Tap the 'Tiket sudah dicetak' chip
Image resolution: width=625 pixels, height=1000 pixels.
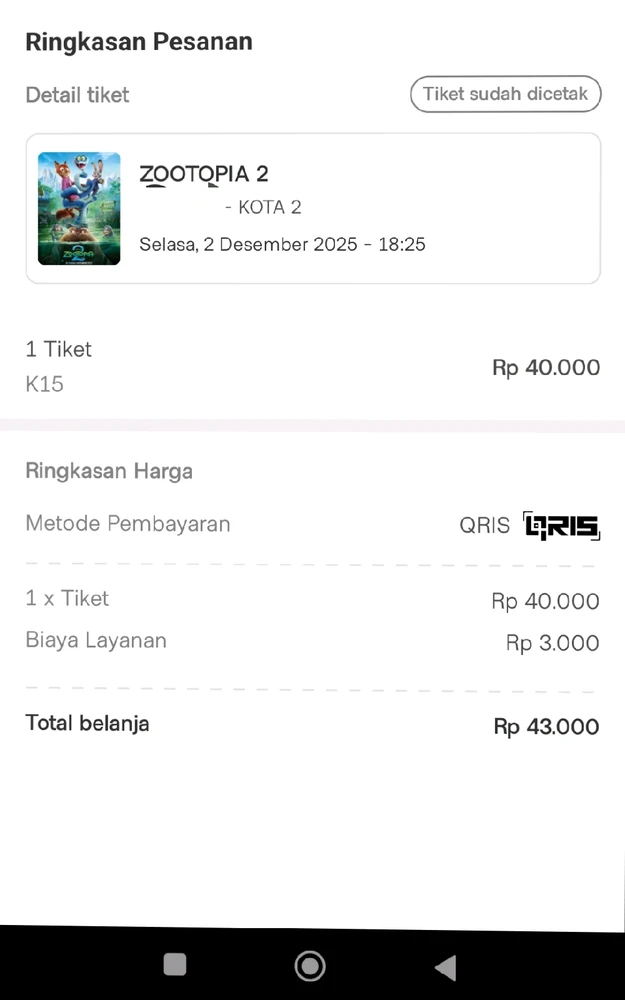click(x=505, y=94)
